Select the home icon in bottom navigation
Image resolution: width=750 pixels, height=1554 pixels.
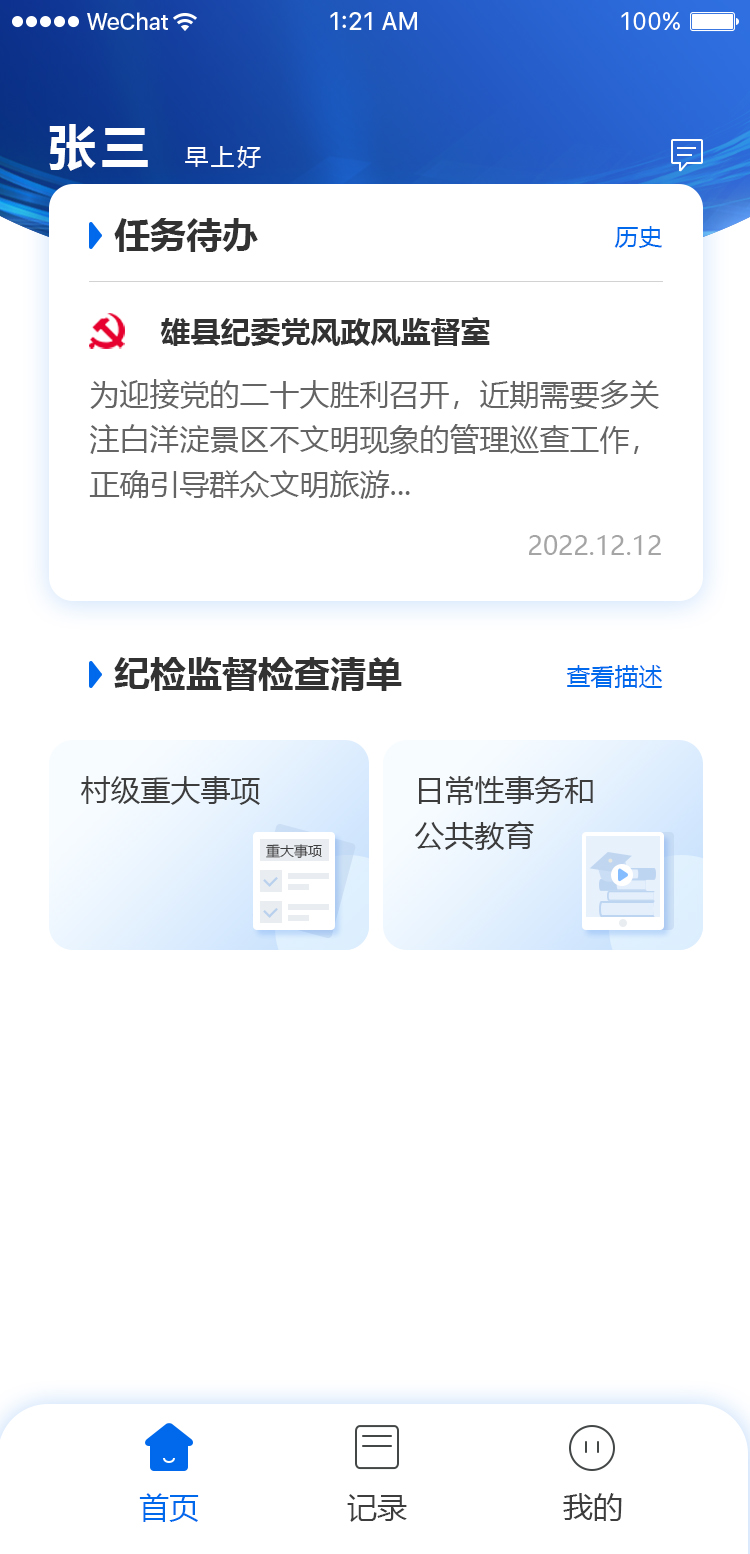pyautogui.click(x=168, y=1447)
